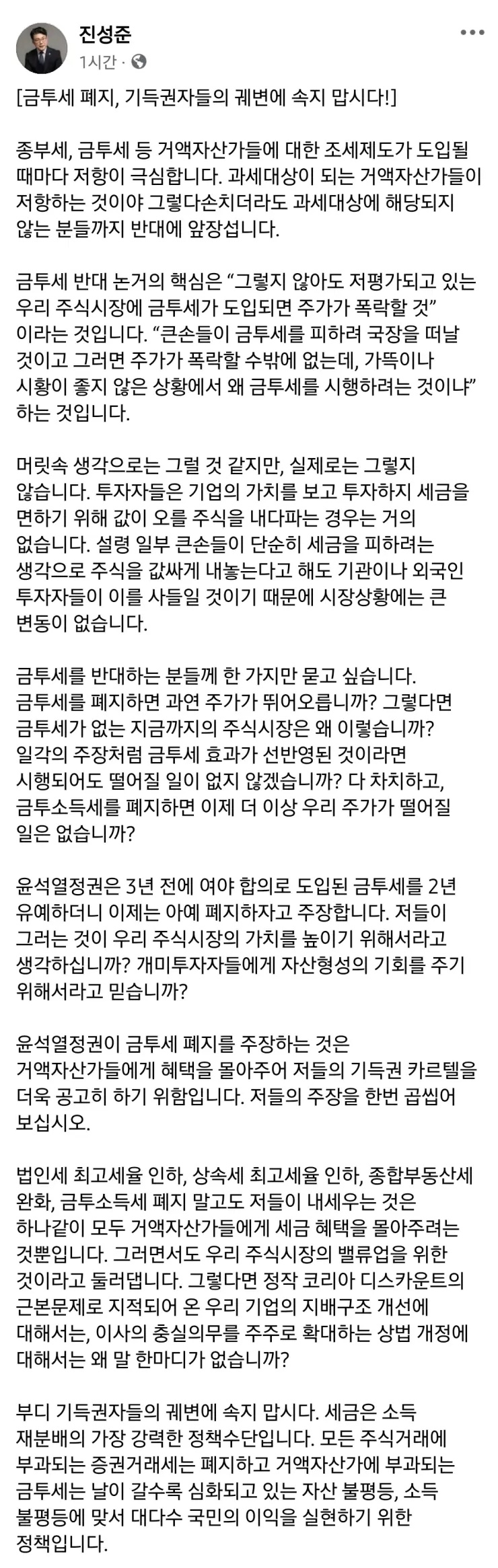Open the post's 1시간 timestamp

pos(97,63)
